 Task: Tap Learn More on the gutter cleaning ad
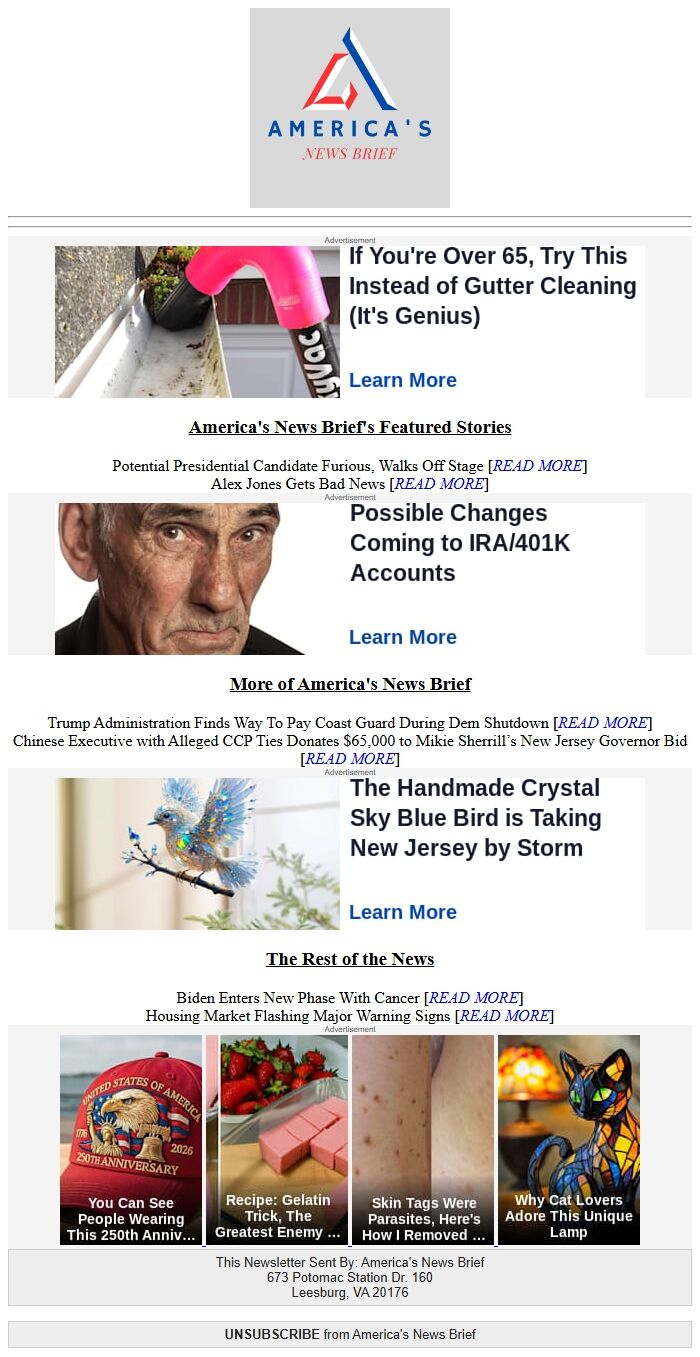[402, 380]
